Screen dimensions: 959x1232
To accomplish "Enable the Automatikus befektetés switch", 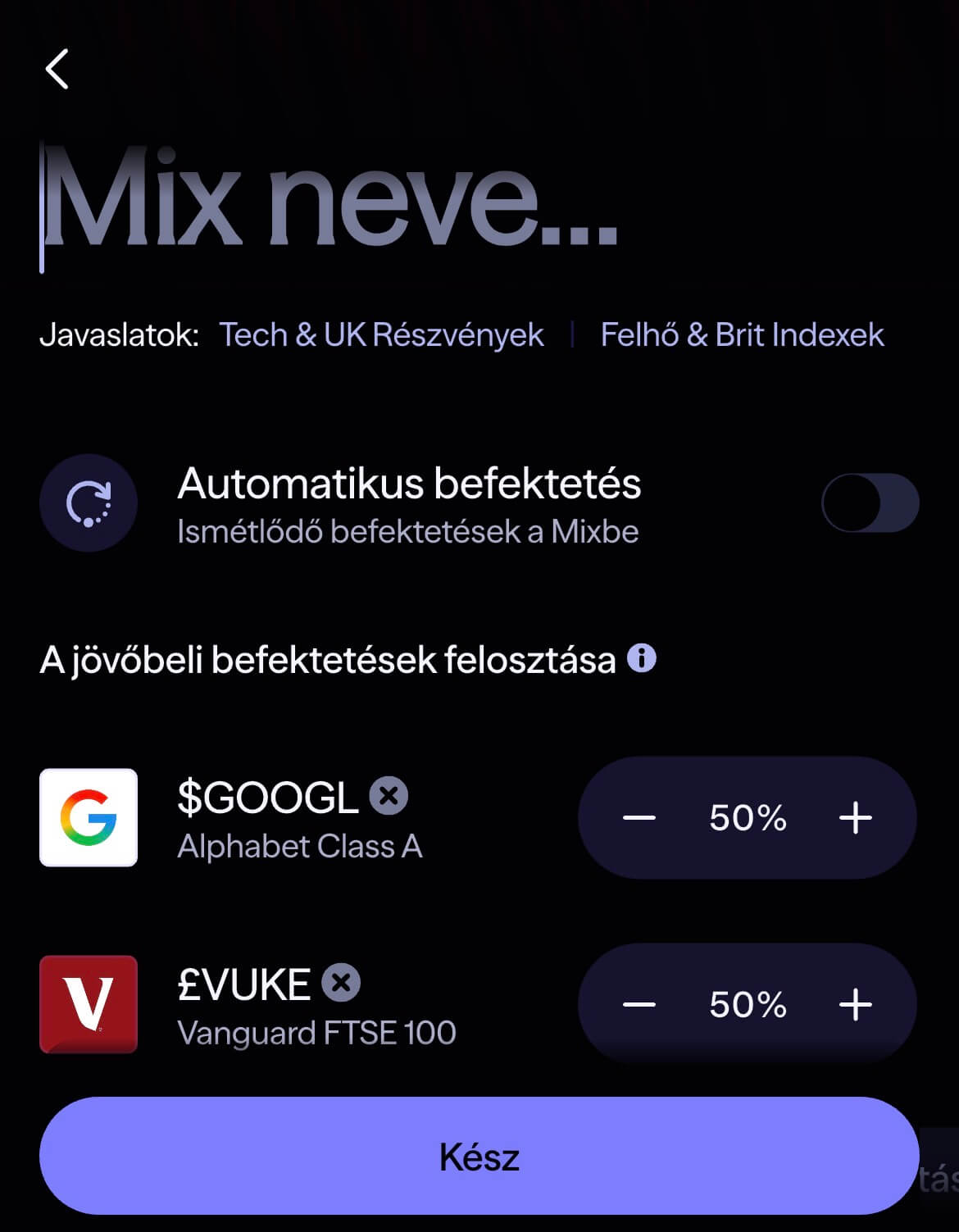I will click(870, 502).
